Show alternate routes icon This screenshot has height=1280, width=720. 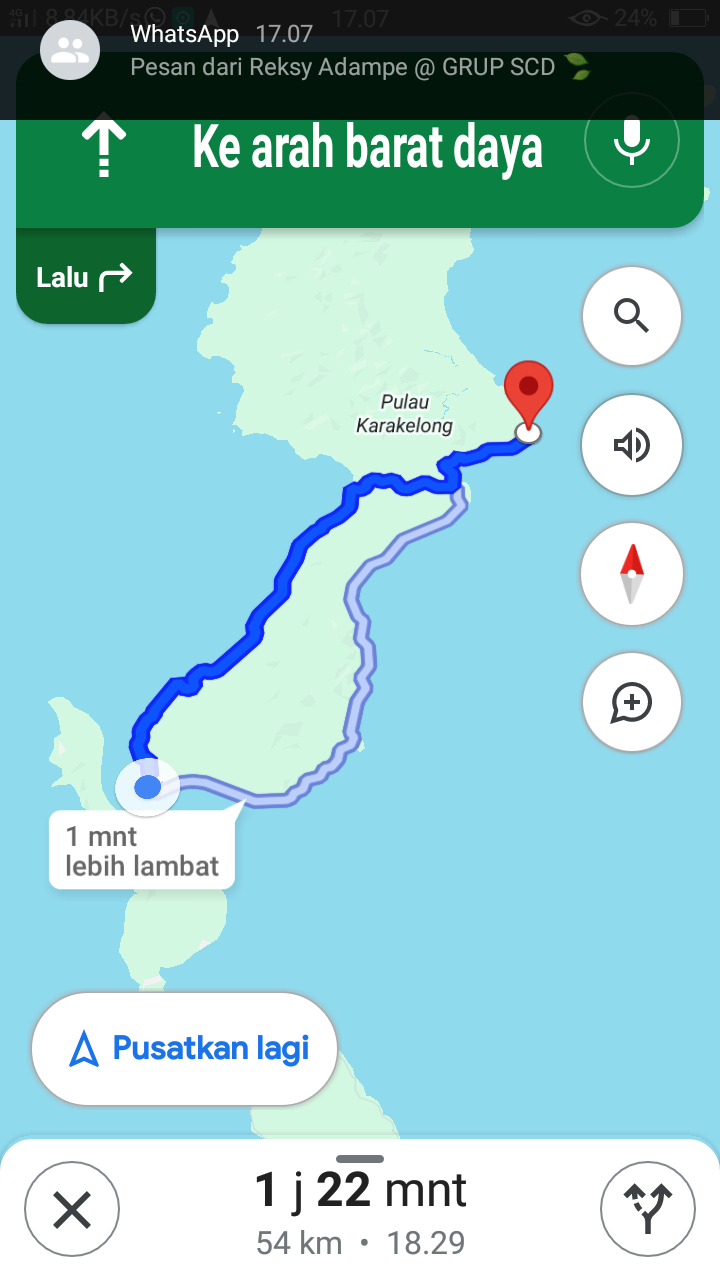(x=648, y=1209)
